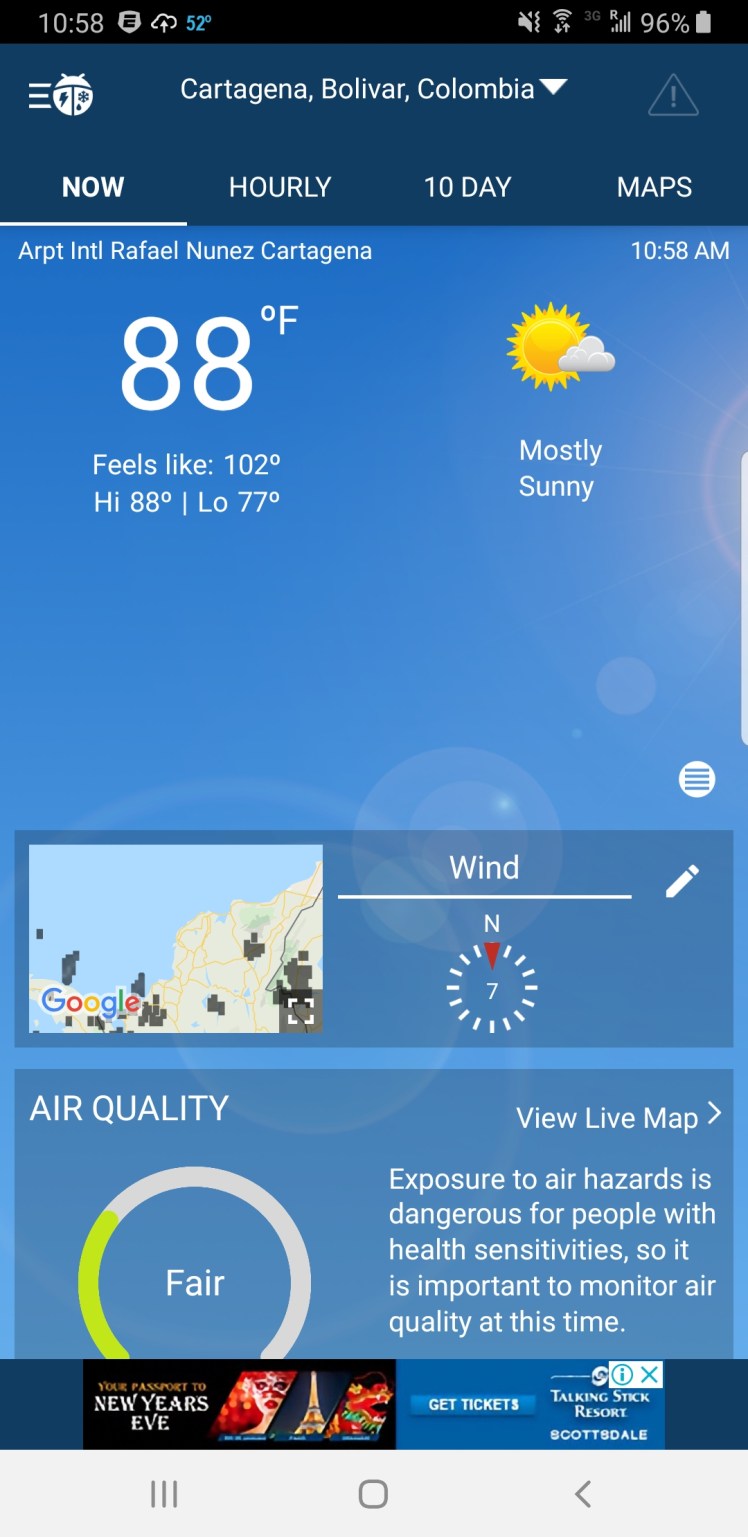The height and width of the screenshot is (1537, 748).
Task: Tap the round lines icon
Action: (697, 779)
